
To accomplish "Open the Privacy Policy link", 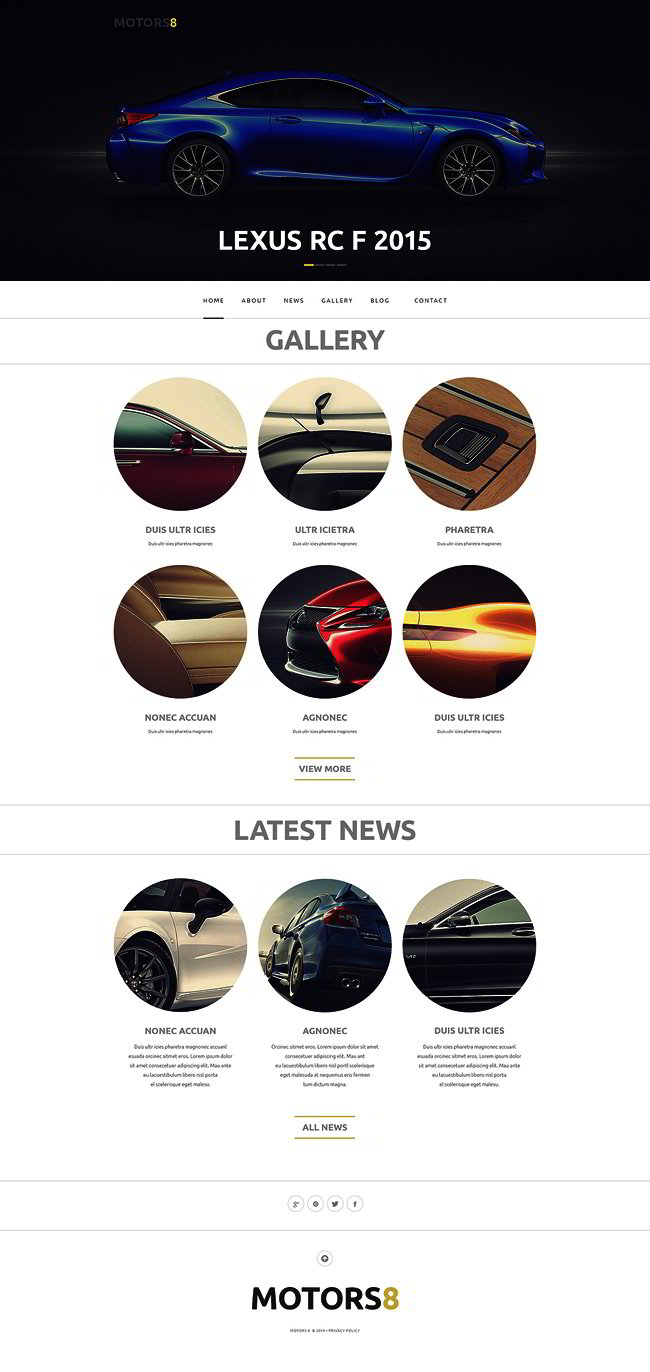I will pyautogui.click(x=343, y=1331).
